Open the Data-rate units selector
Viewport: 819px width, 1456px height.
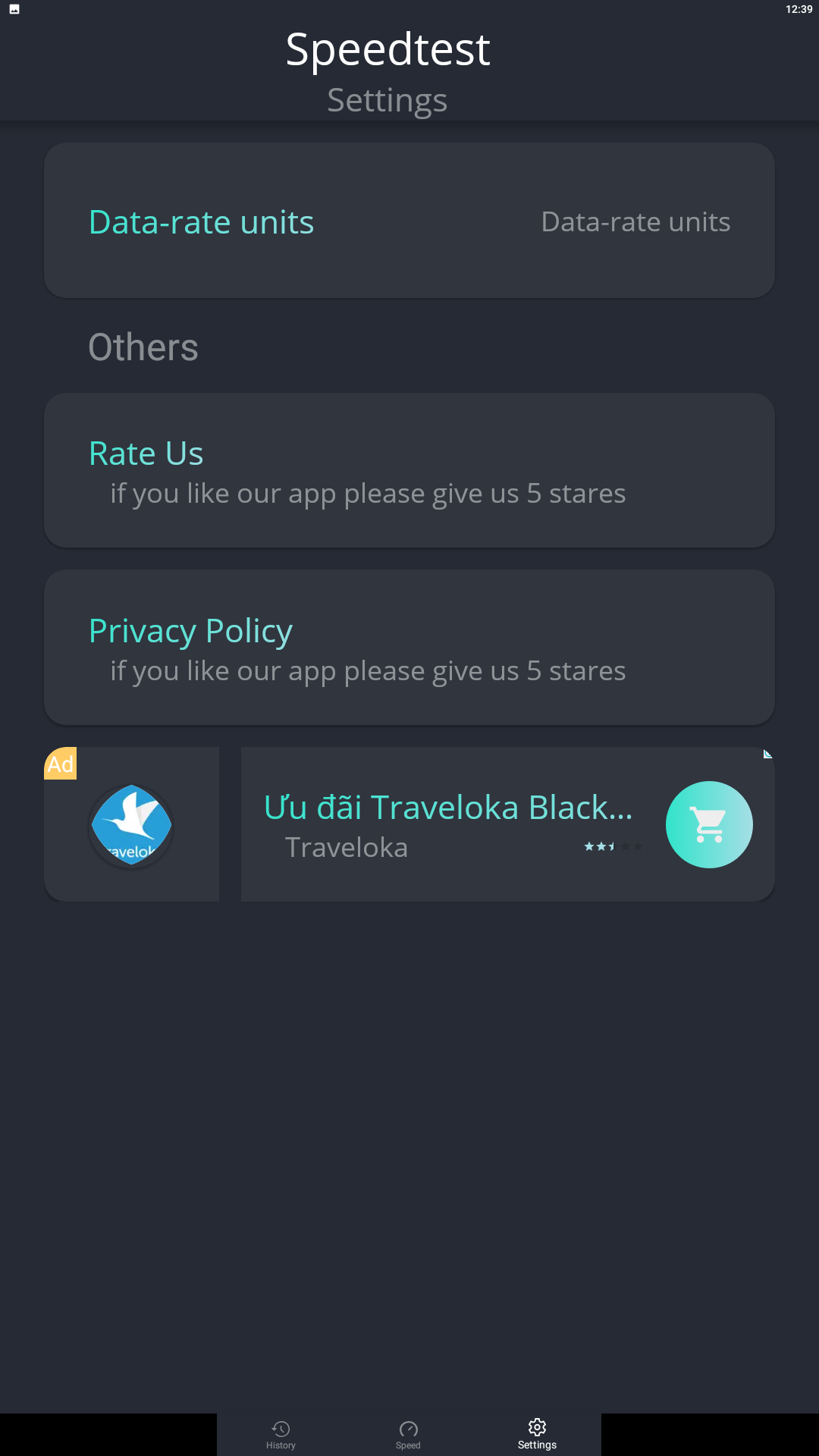pyautogui.click(x=201, y=221)
